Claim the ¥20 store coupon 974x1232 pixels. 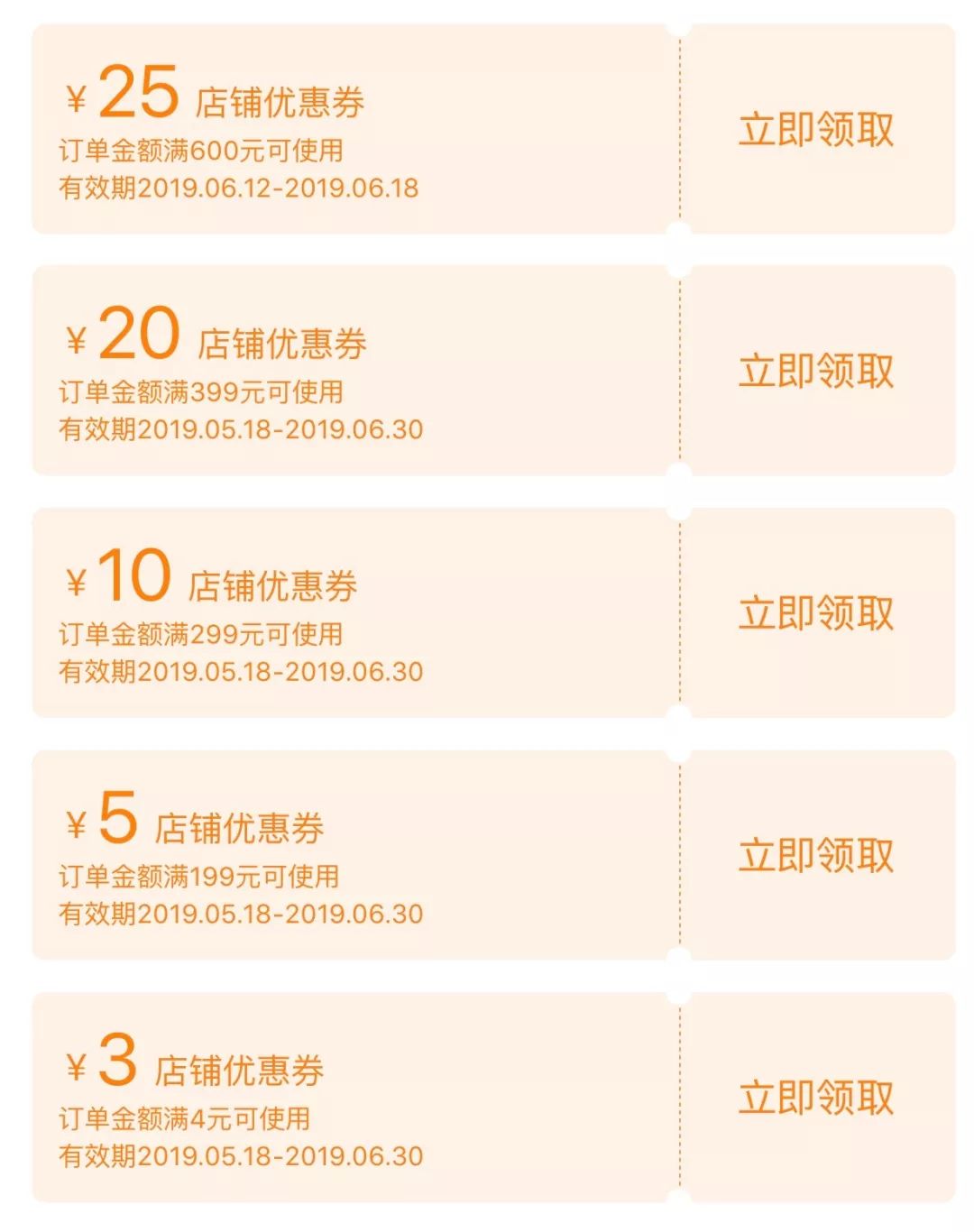tap(816, 370)
